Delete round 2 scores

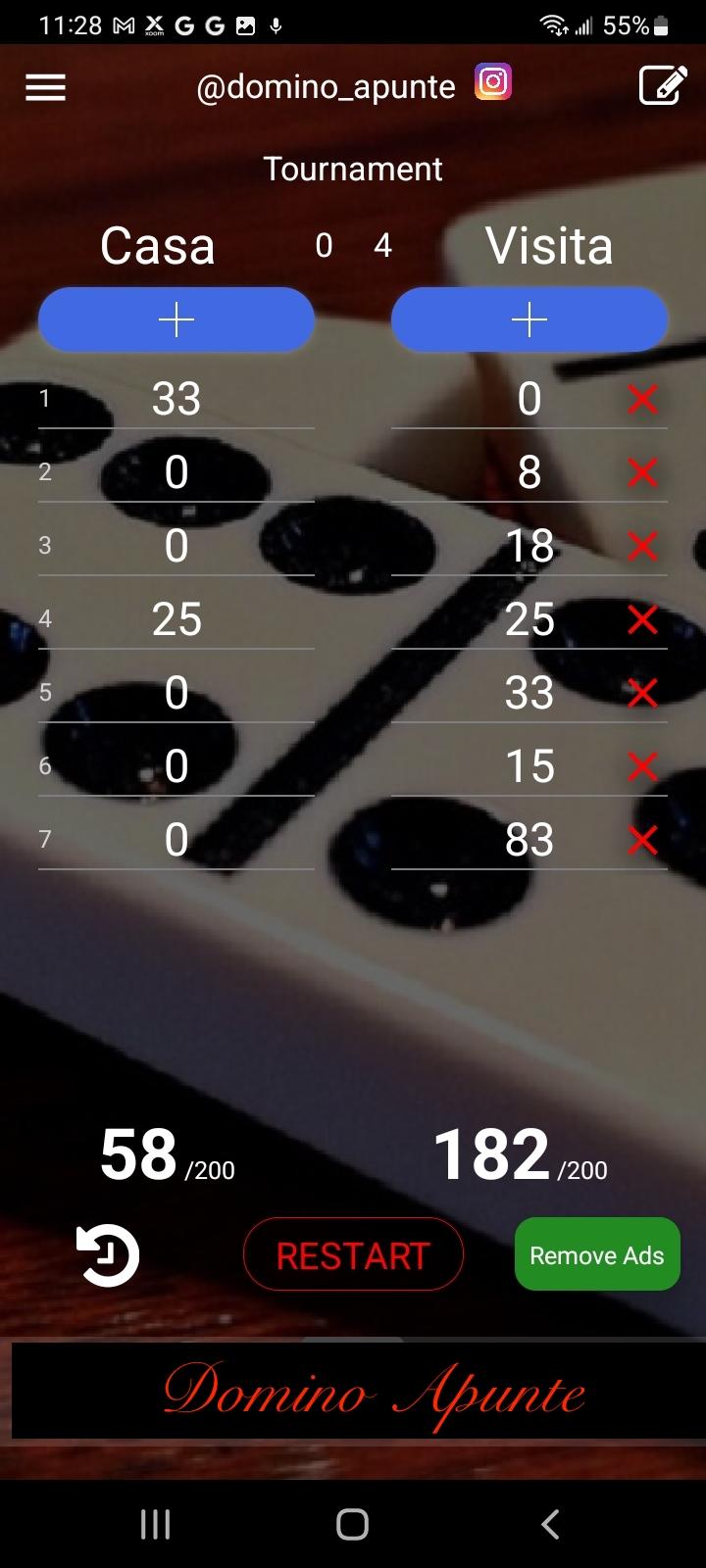click(x=642, y=472)
